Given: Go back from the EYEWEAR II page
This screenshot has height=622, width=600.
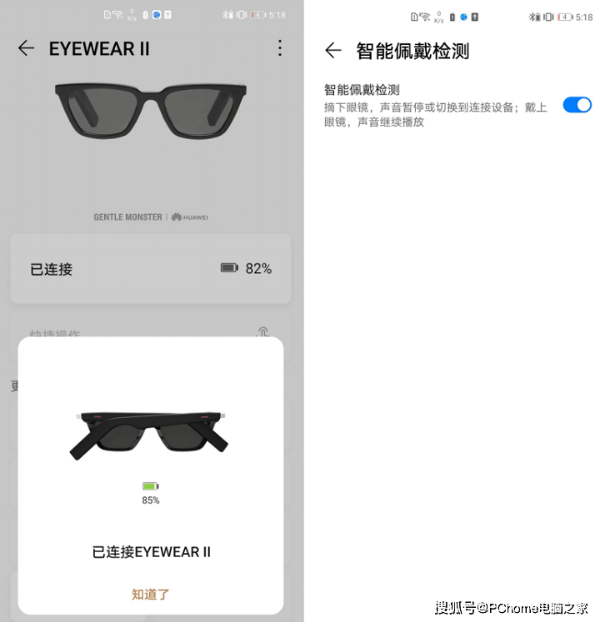Looking at the screenshot, I should (27, 48).
